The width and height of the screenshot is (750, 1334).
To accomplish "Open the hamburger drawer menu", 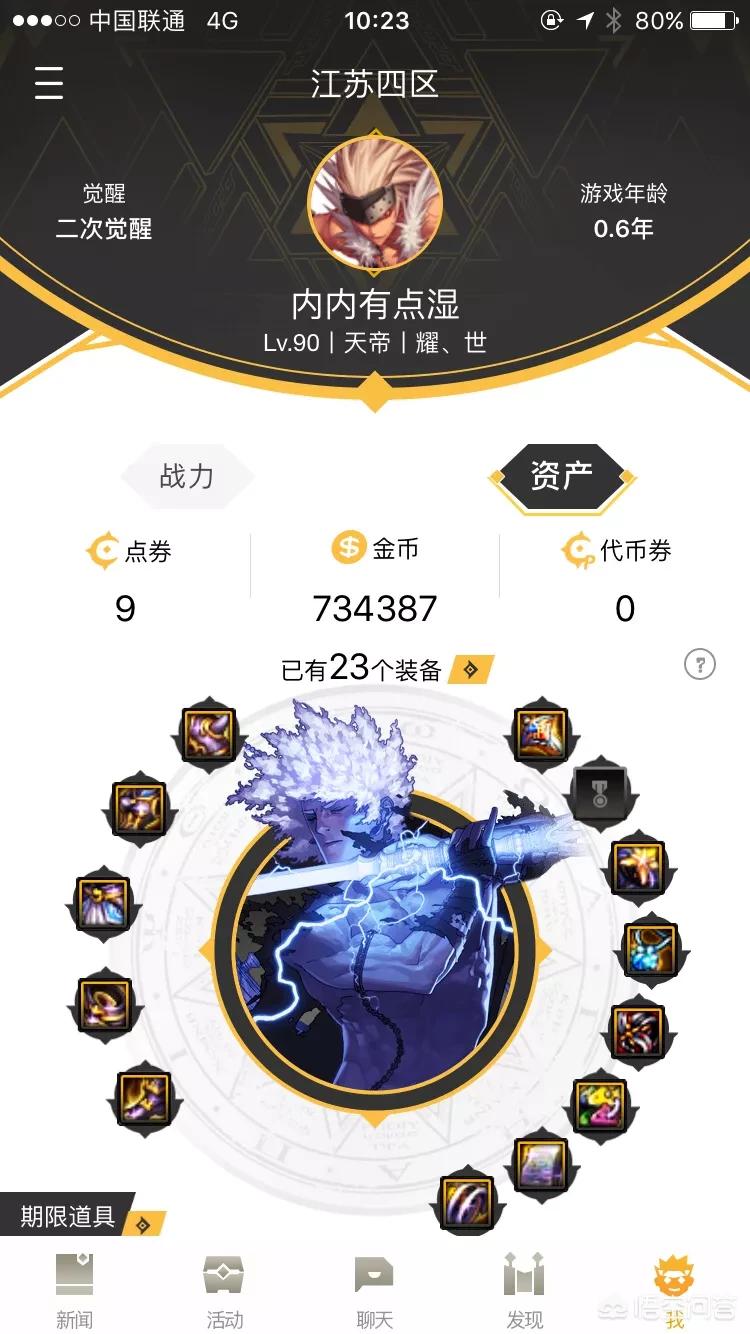I will tap(49, 83).
